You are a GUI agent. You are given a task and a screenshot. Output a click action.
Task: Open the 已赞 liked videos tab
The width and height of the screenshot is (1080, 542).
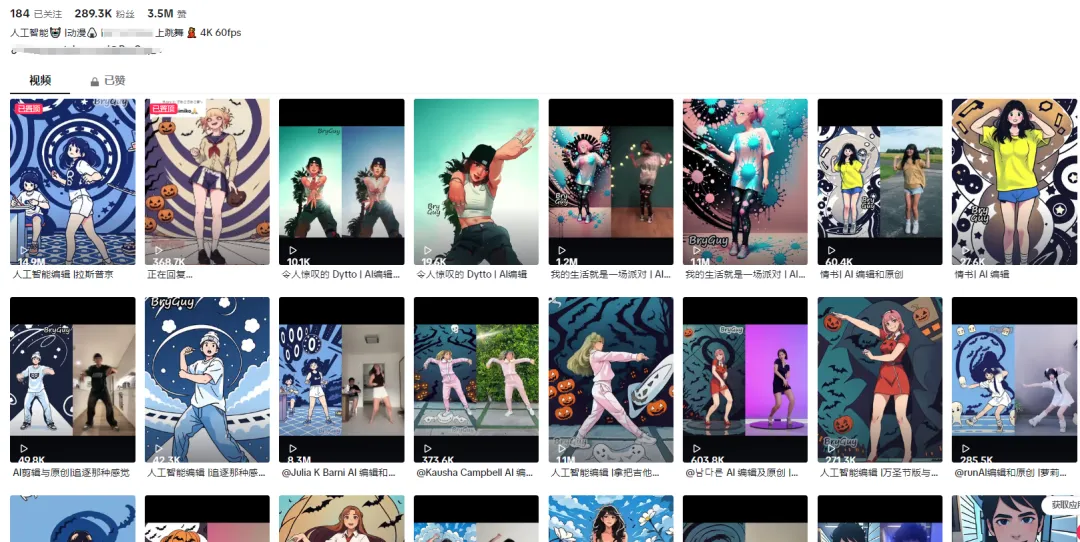108,80
